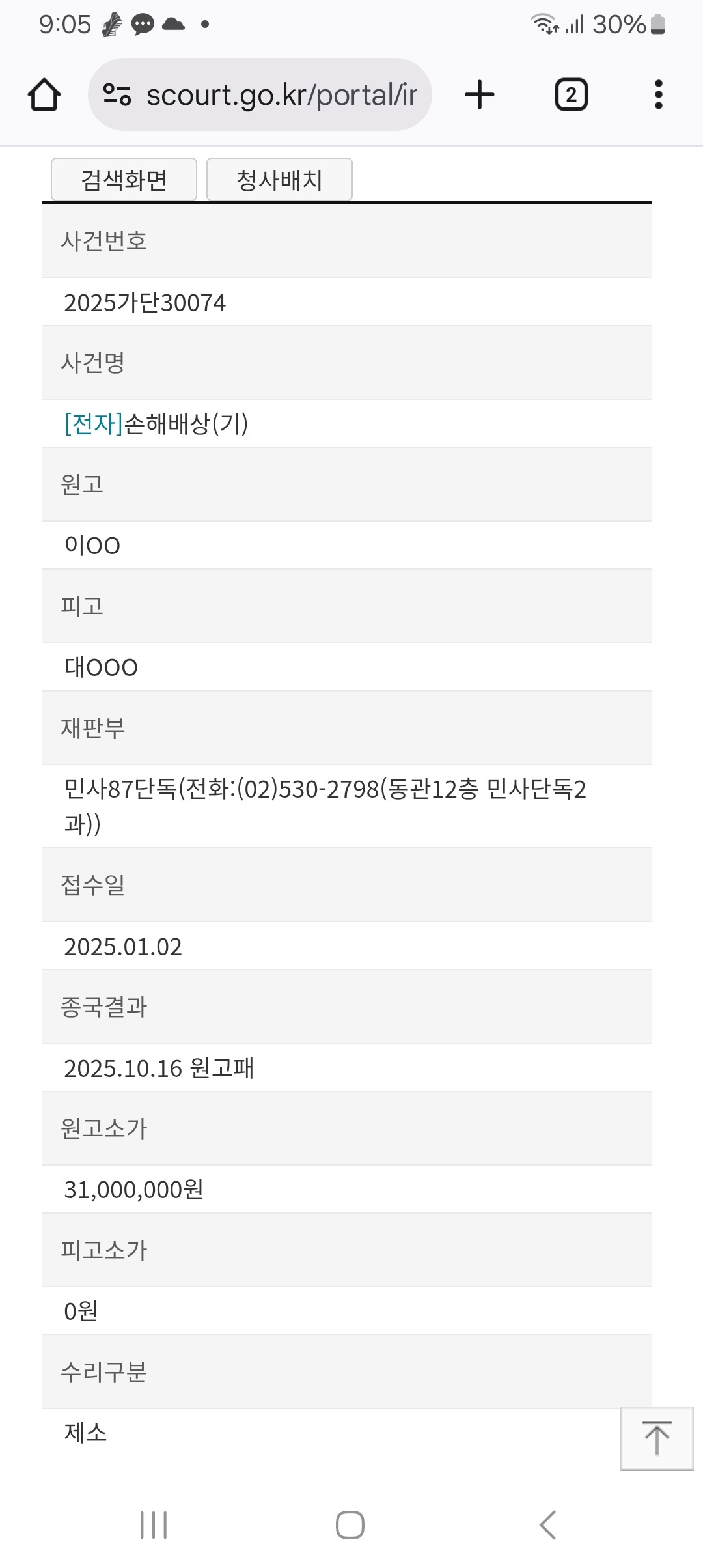Switch to the 청사배치 tab
Viewport: 703px width, 1568px height.
point(279,179)
